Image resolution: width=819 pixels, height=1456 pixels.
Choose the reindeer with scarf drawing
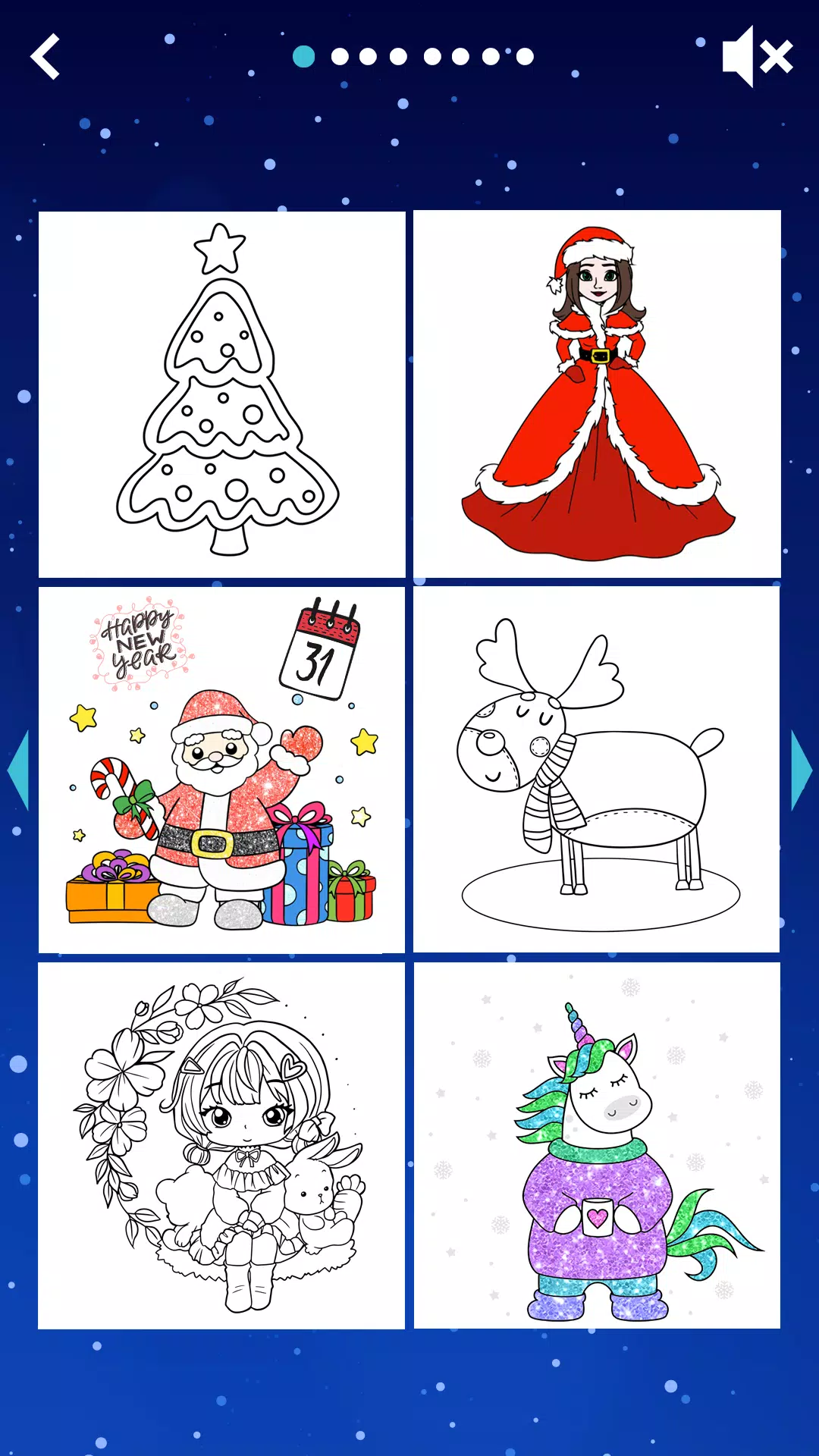pos(597,770)
